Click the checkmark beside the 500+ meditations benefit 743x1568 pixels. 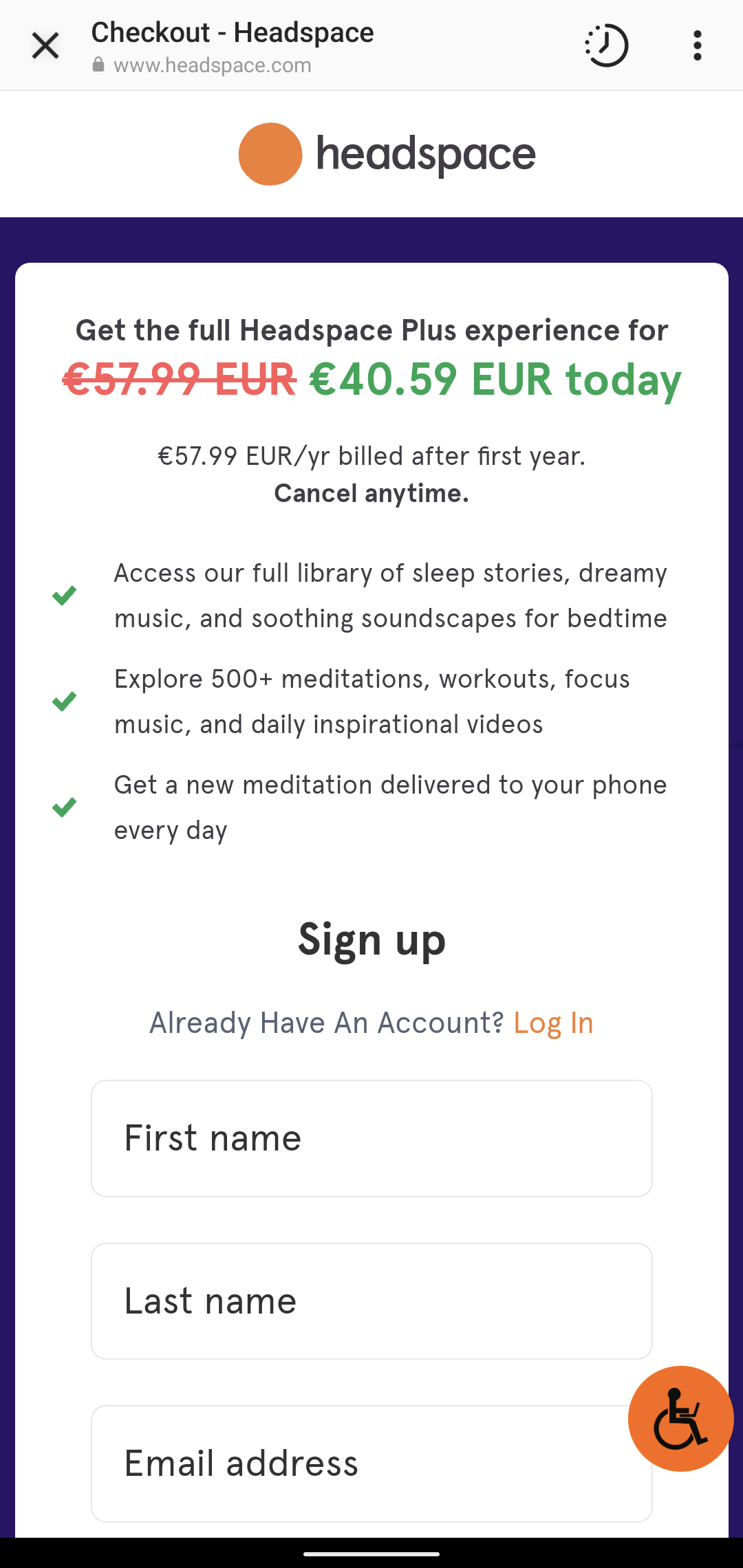(x=64, y=702)
